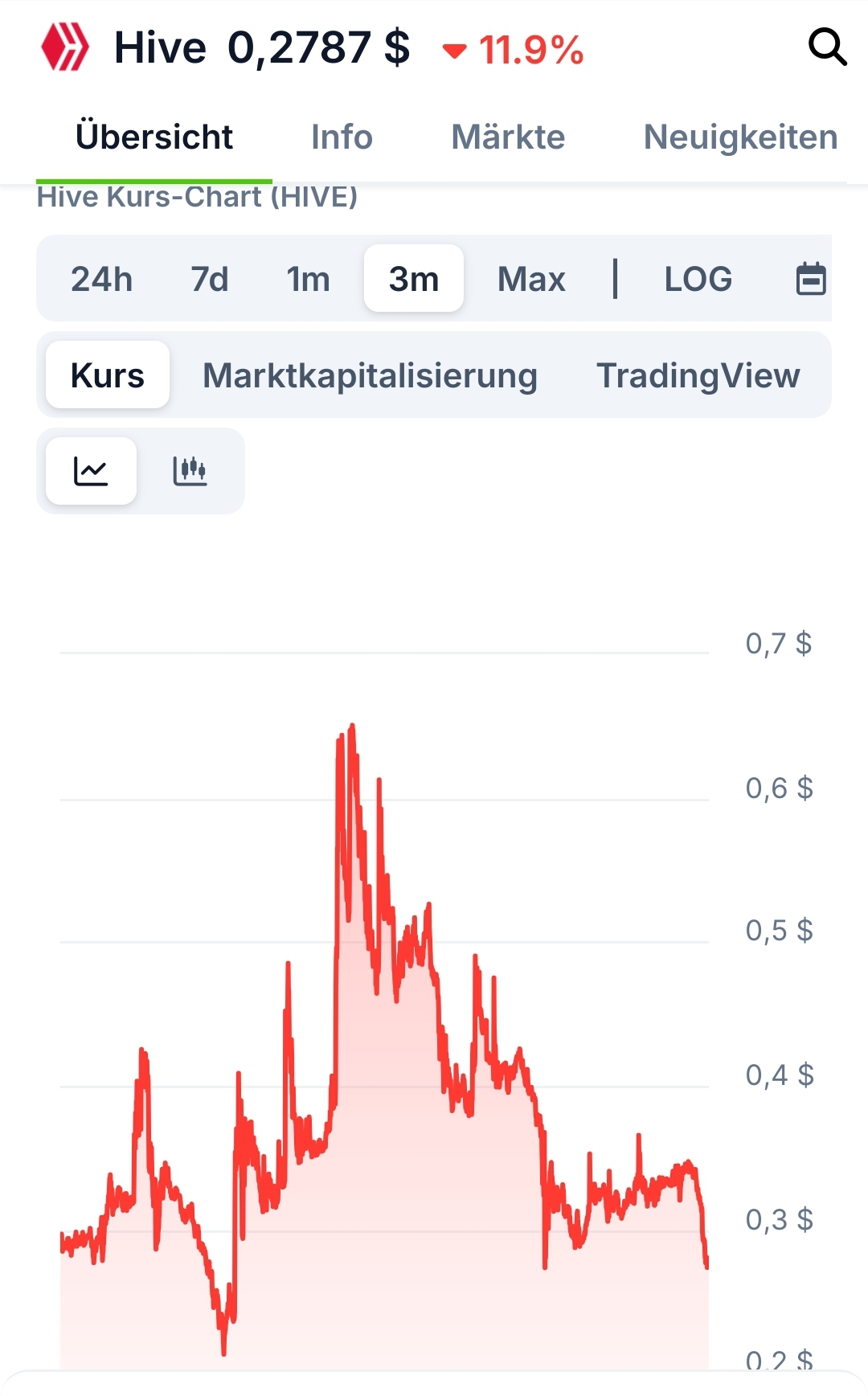
Task: Select the line chart style
Action: (x=91, y=471)
